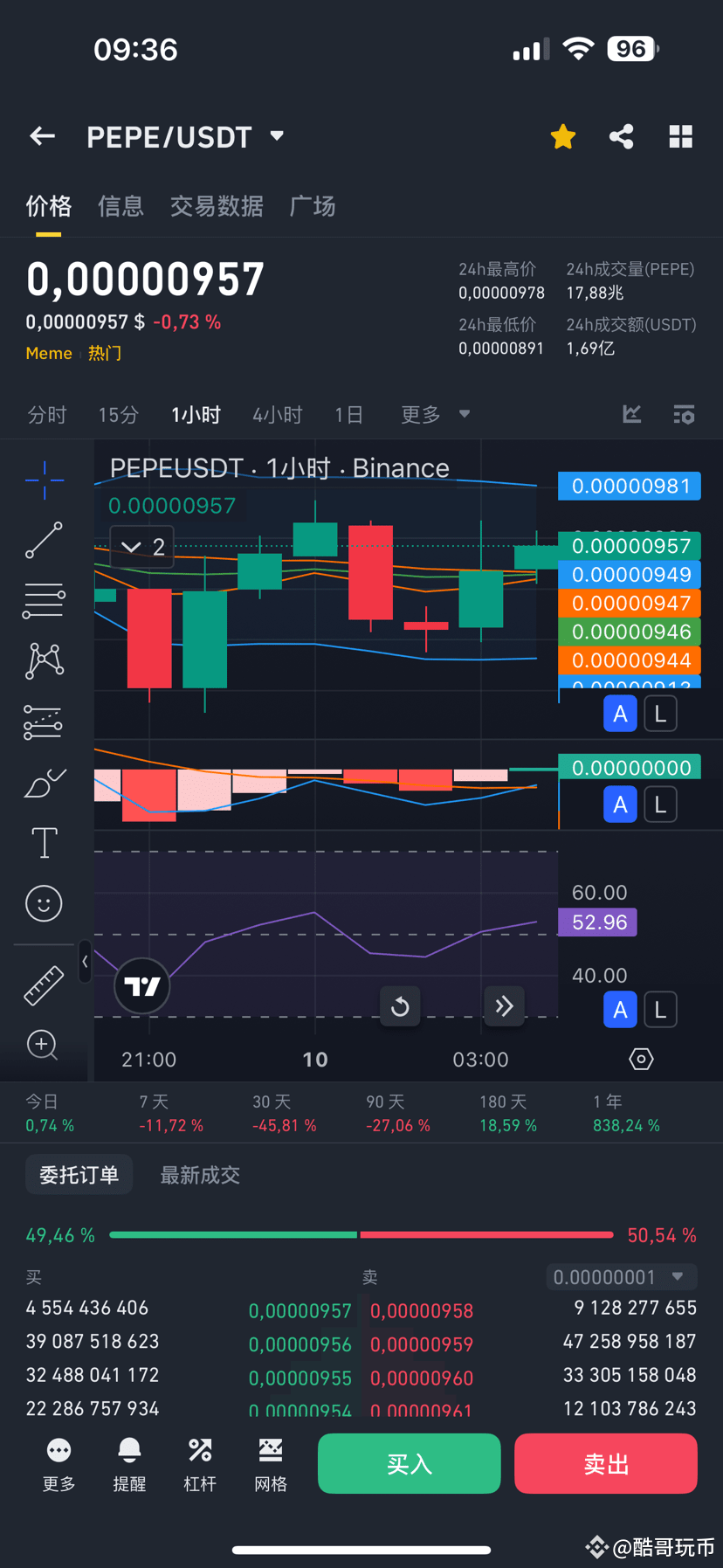Enable log scale with the L button
Screen dimensions: 723x1568
(660, 713)
